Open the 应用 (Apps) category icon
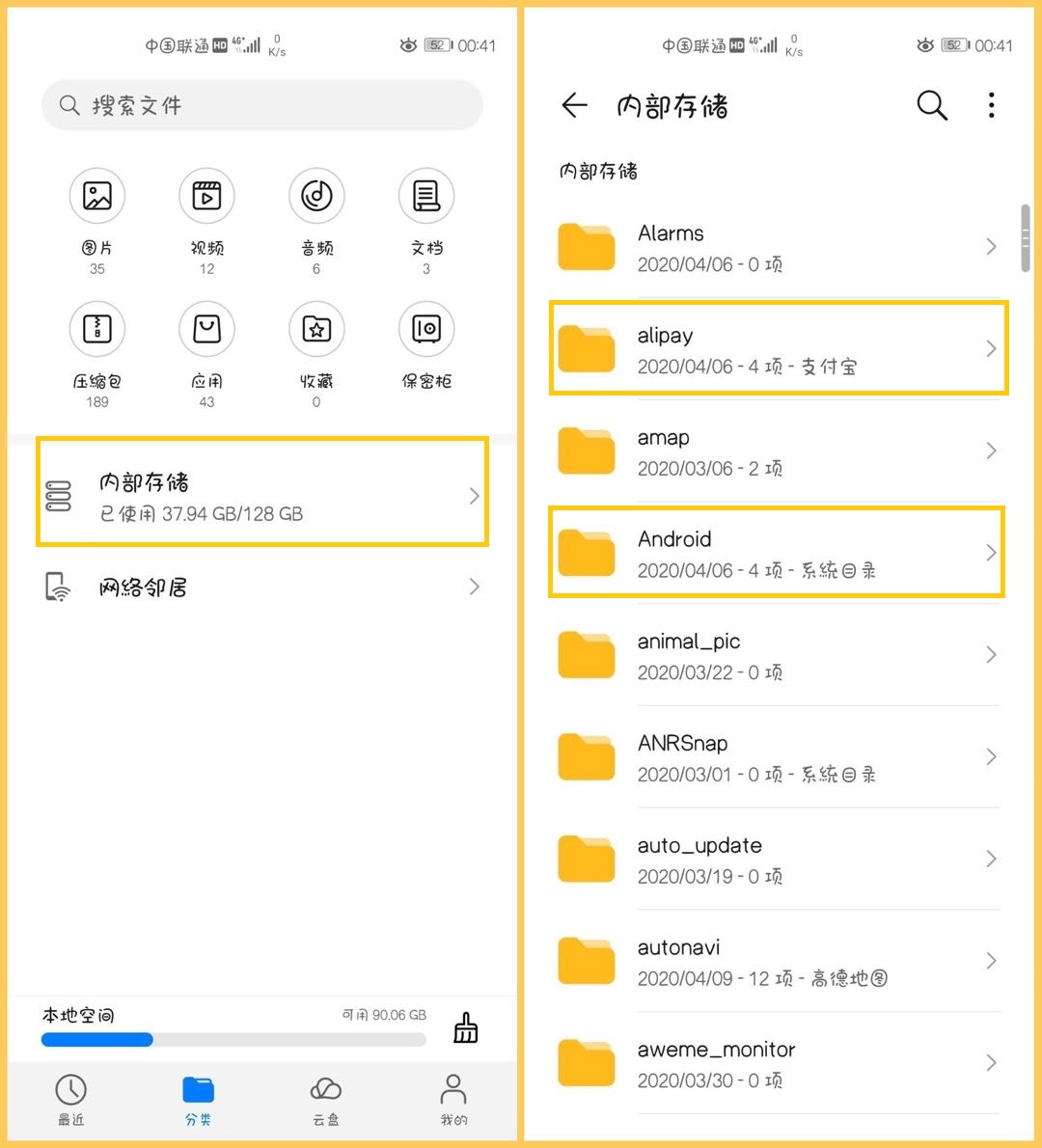 pos(206,329)
